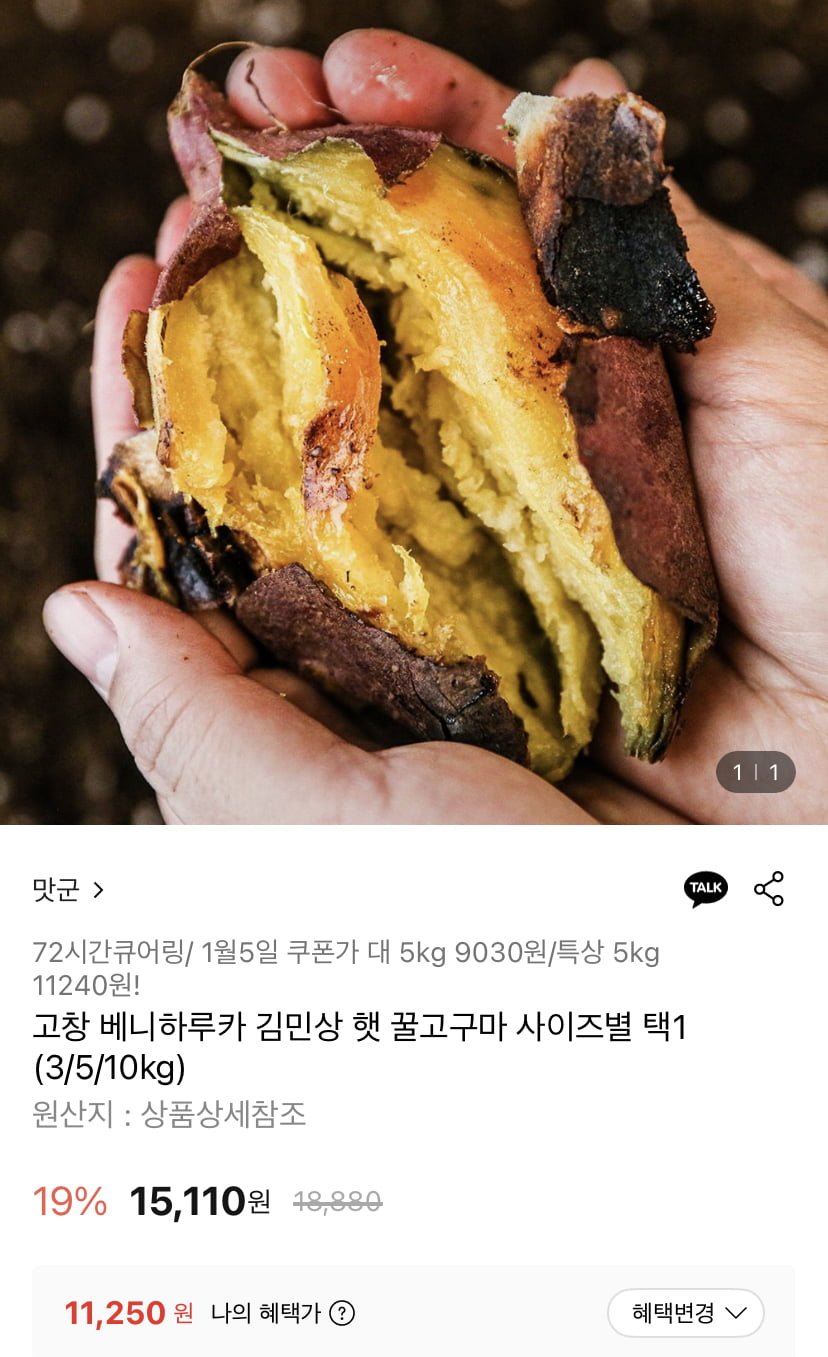The image size is (828, 1357).
Task: Expand the 혜택변경 benefit dropdown
Action: (686, 1313)
